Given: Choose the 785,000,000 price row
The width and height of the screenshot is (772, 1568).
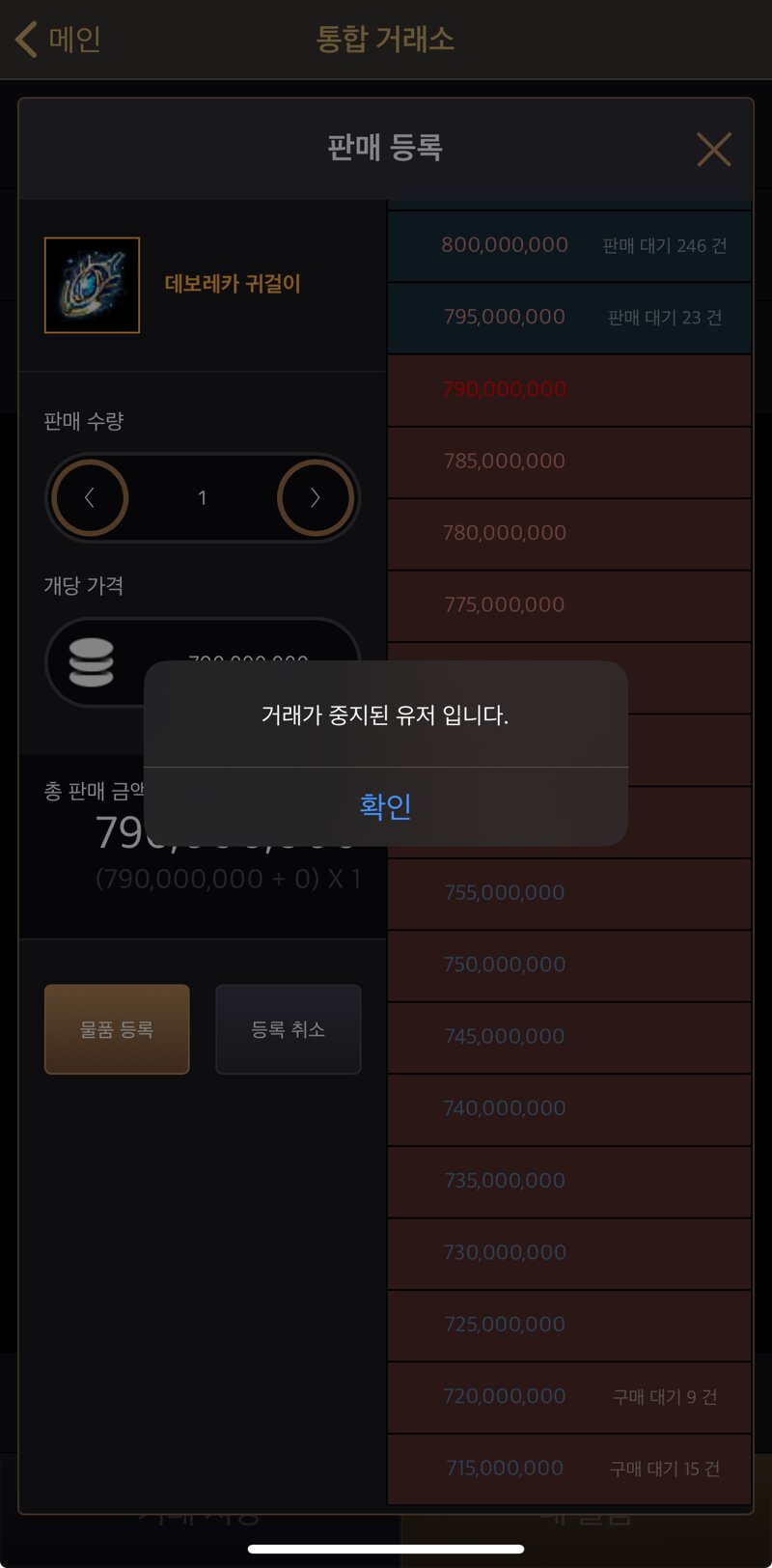Looking at the screenshot, I should pos(569,462).
